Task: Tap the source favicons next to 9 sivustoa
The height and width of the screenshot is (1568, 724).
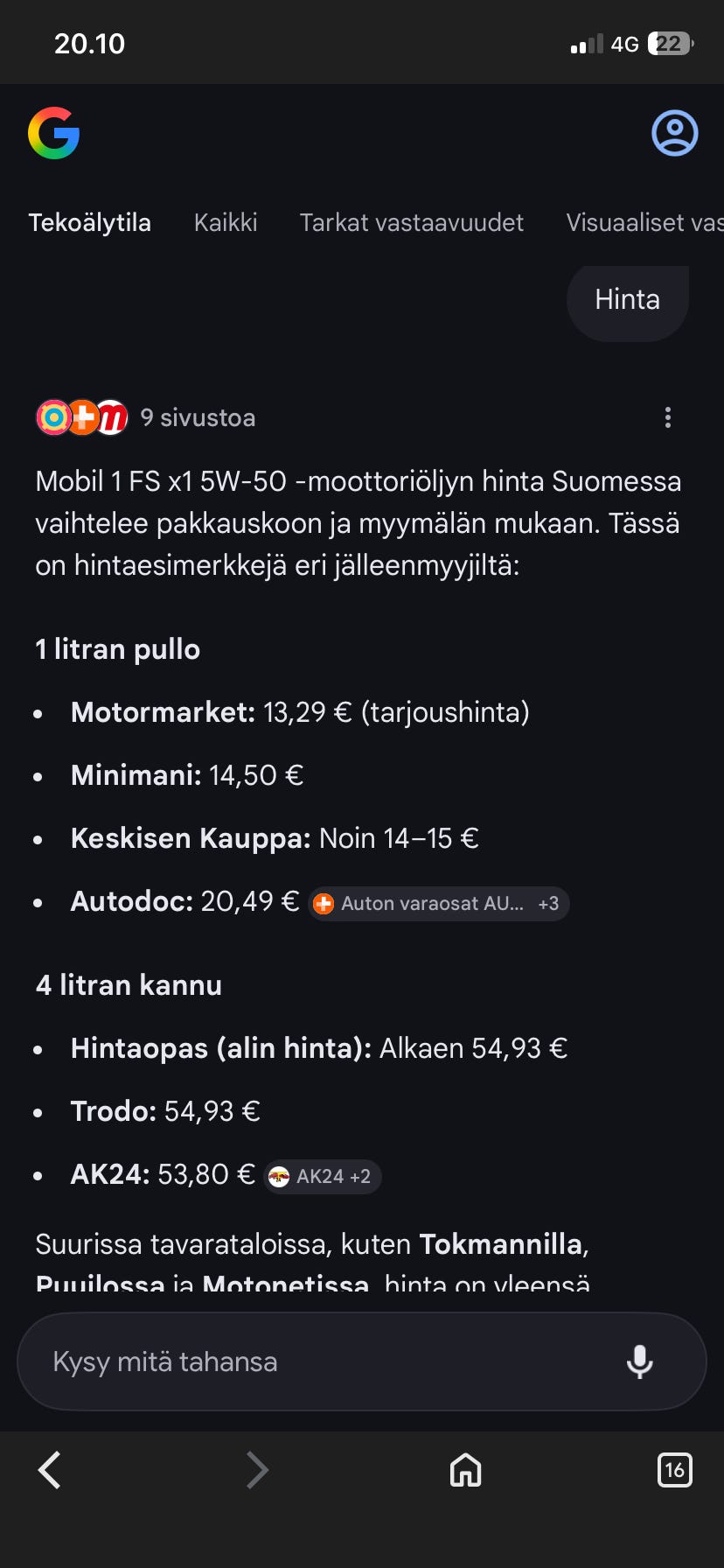Action: tap(81, 417)
